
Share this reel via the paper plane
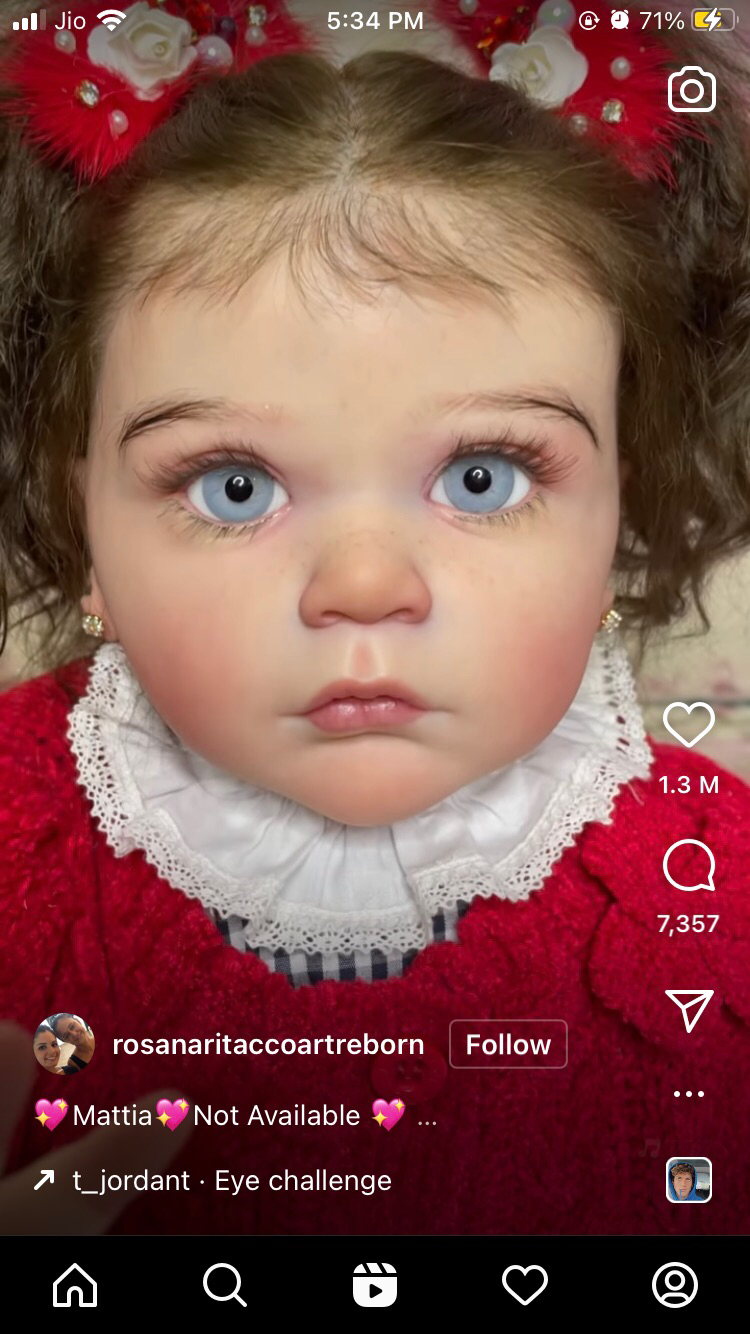pos(689,1011)
